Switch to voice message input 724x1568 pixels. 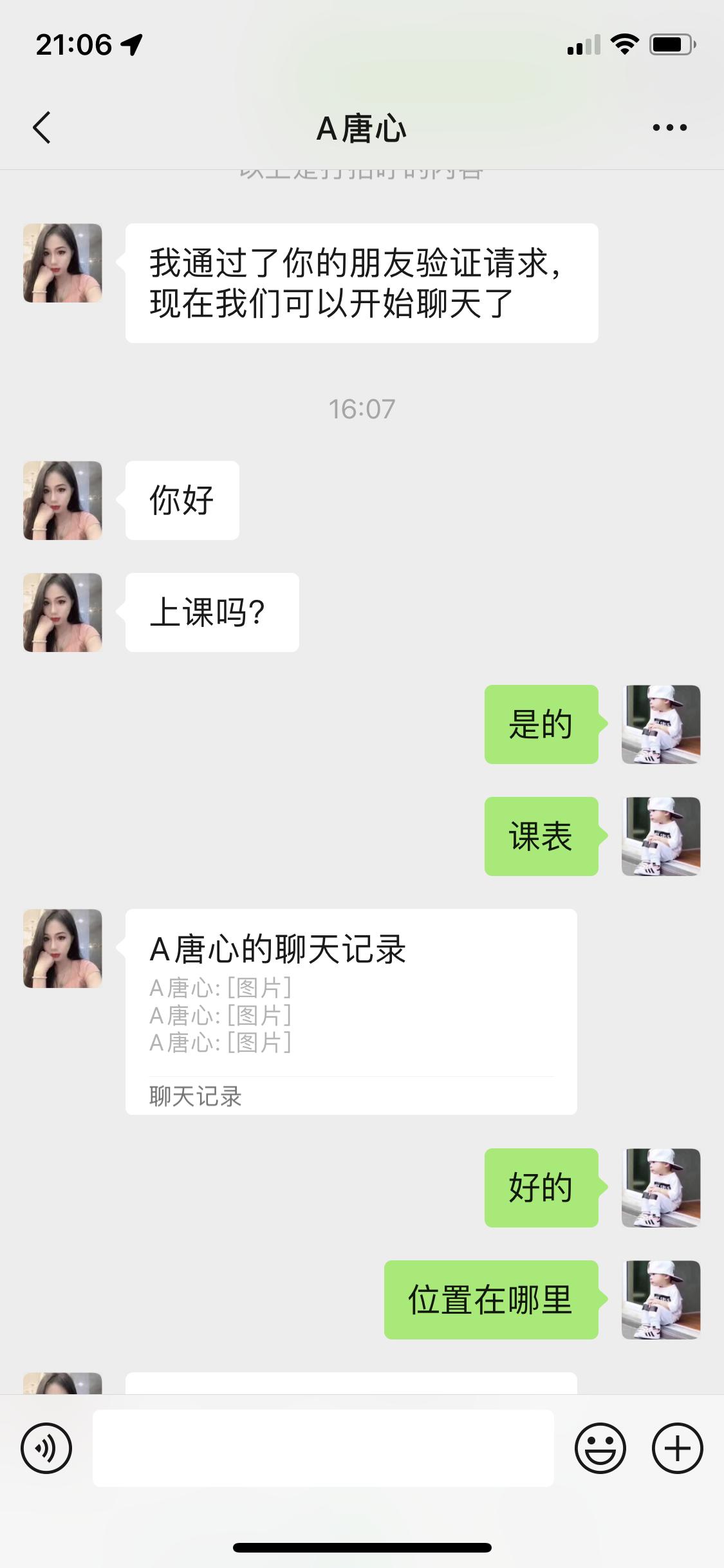pos(46,1448)
